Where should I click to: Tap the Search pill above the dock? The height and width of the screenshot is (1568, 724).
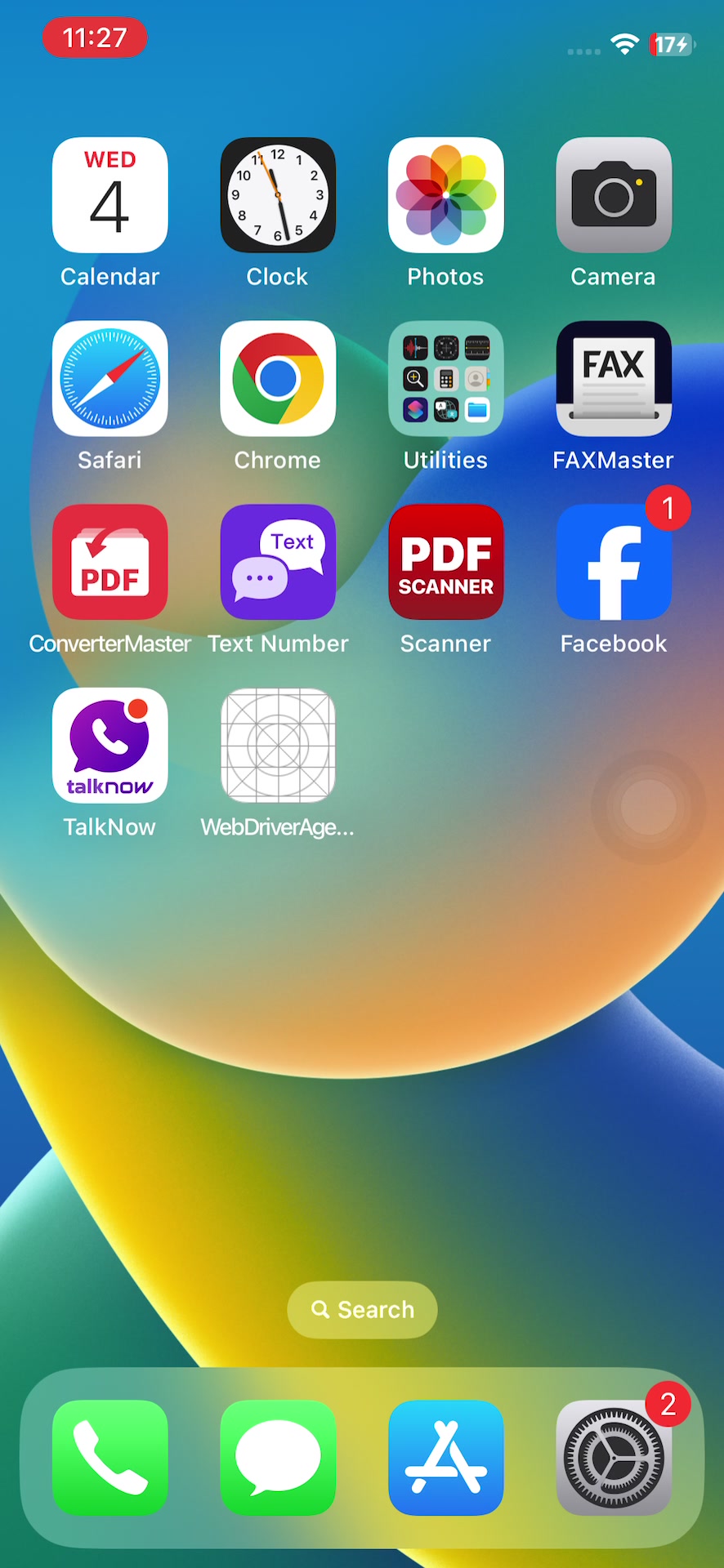coord(362,1310)
